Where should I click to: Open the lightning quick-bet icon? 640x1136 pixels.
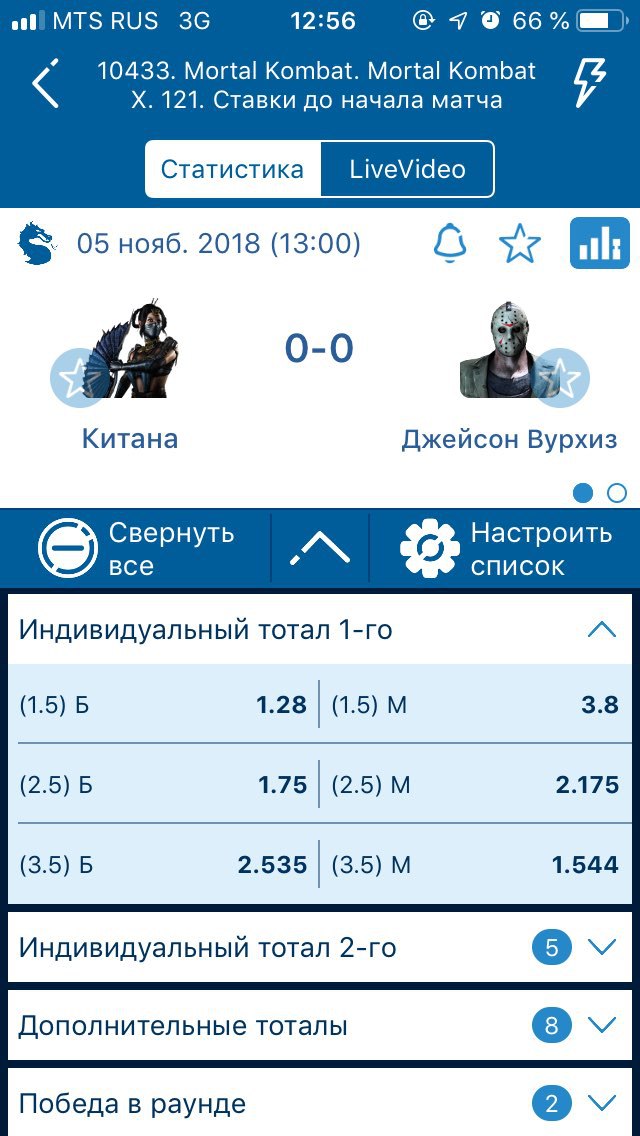590,83
